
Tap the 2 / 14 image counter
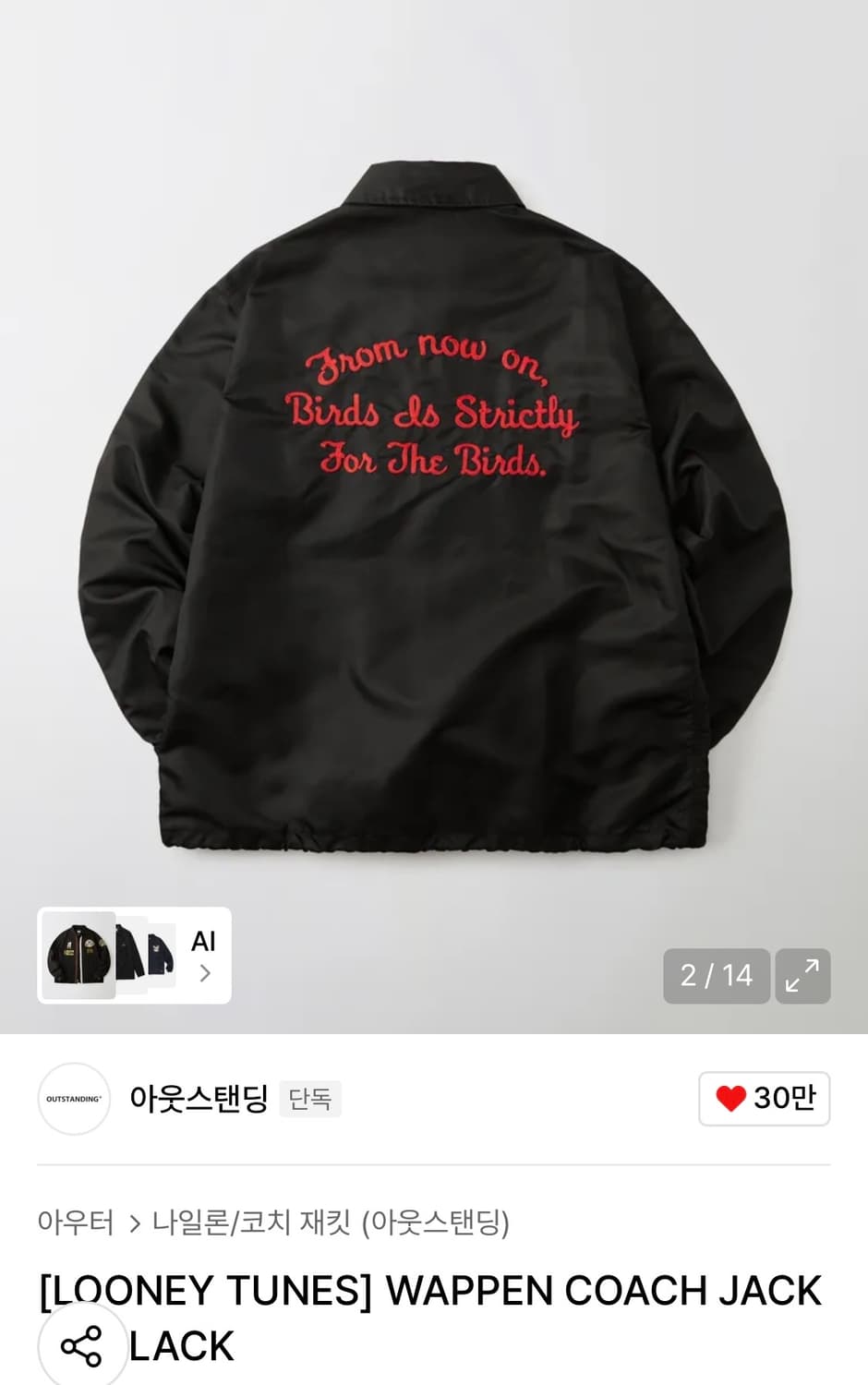[716, 976]
